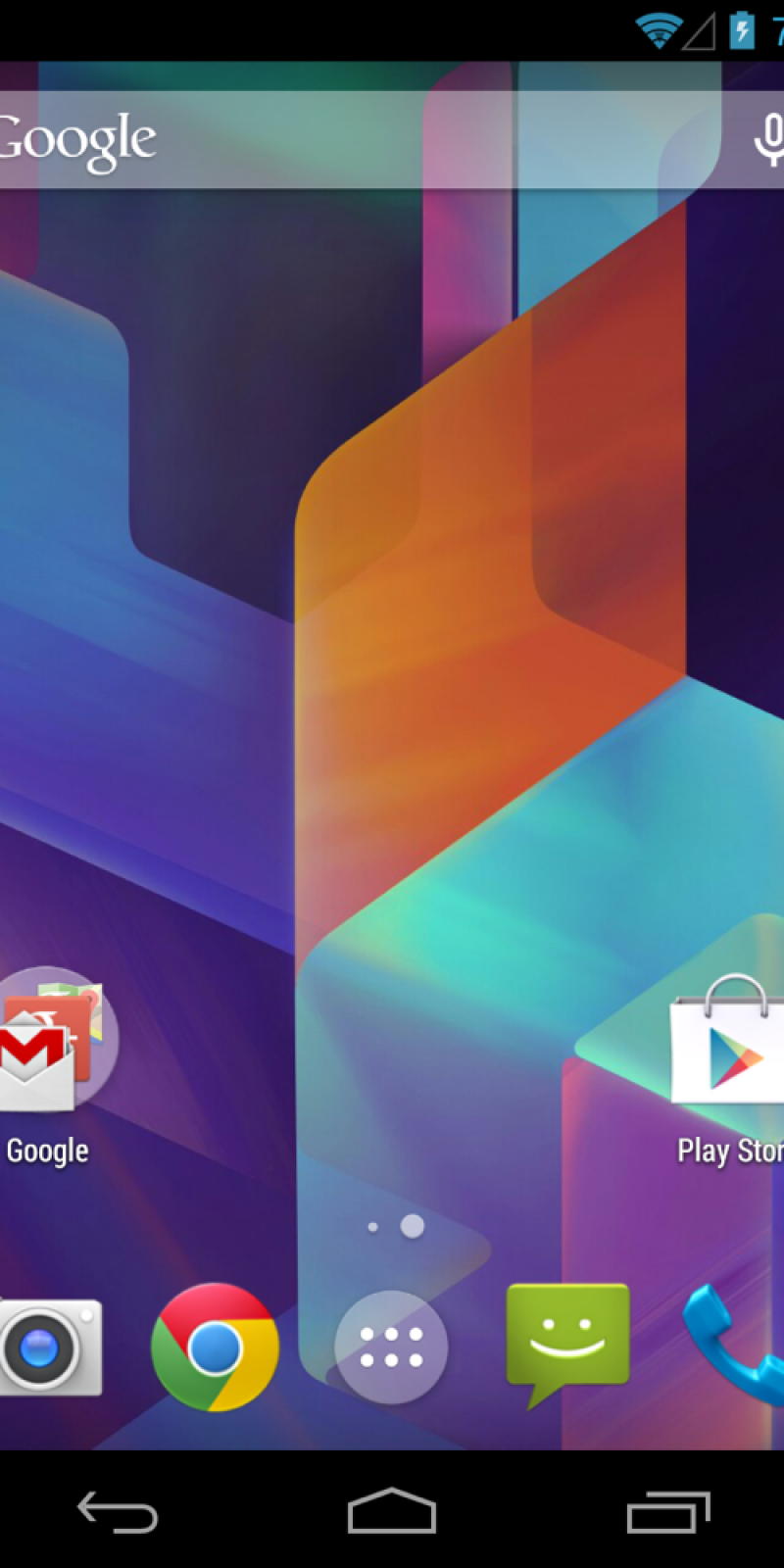This screenshot has width=784, height=1568.
Task: Launch the Chrome browser
Action: [x=215, y=1347]
